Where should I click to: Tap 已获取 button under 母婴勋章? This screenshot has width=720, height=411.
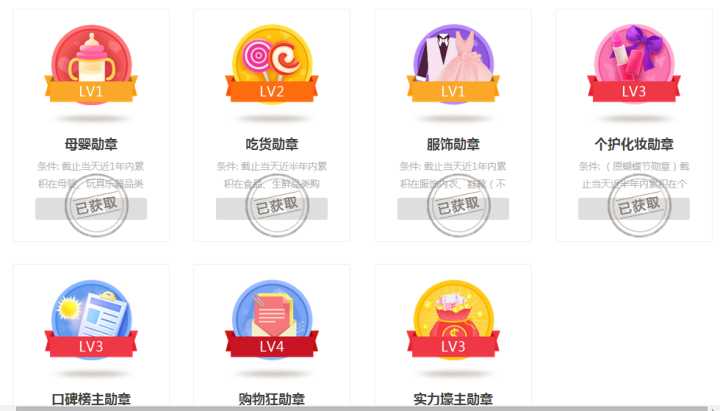coord(91,208)
